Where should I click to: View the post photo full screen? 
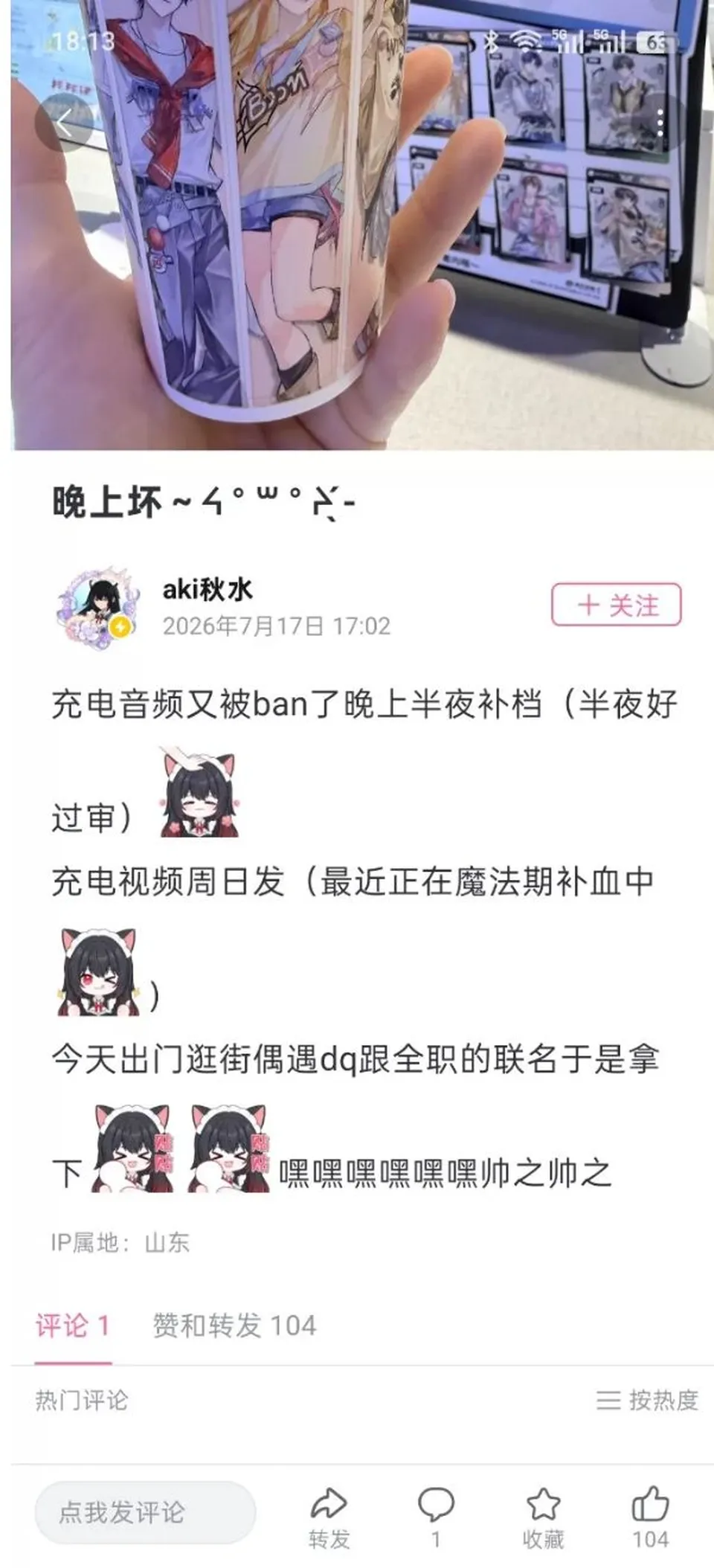click(357, 225)
